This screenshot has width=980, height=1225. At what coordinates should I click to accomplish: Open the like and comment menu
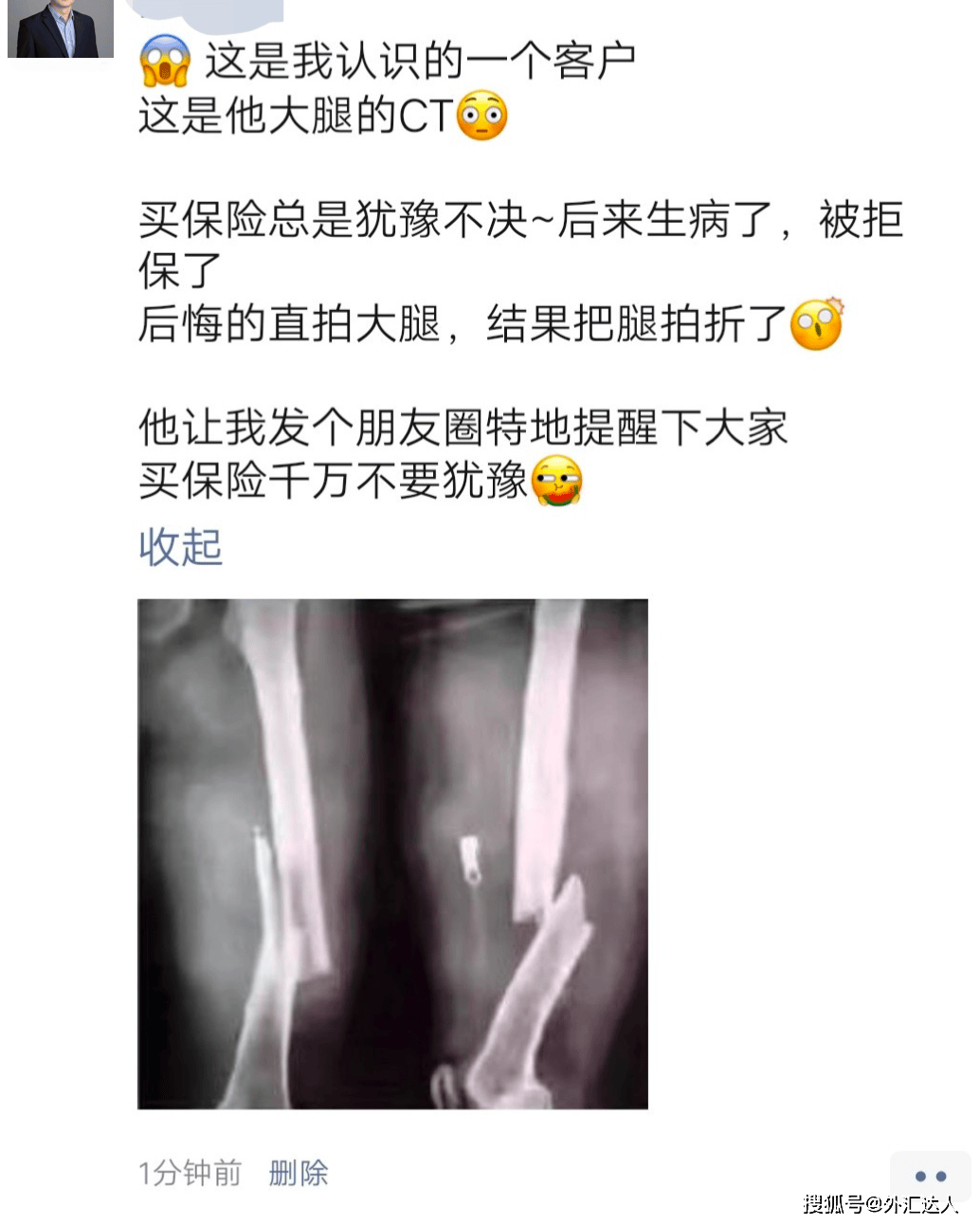(x=930, y=1176)
